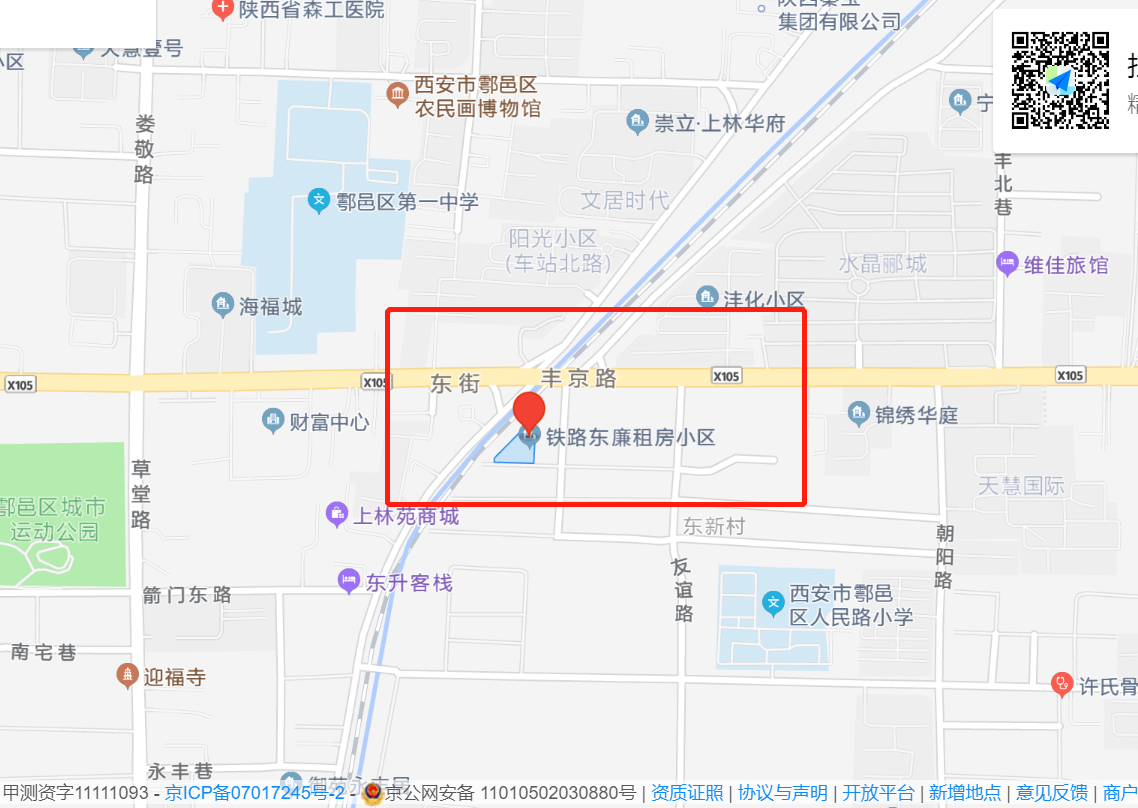
Task: Select 鄠邑区第一中学 school marker
Action: pos(319,201)
